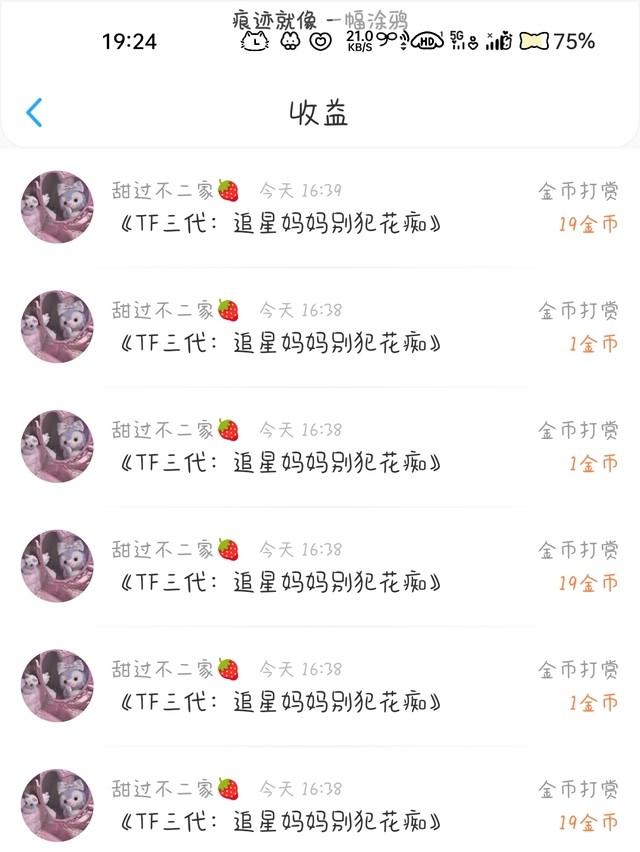This screenshot has height=852, width=640.
Task: Go back from the 收益 page
Action: (34, 112)
